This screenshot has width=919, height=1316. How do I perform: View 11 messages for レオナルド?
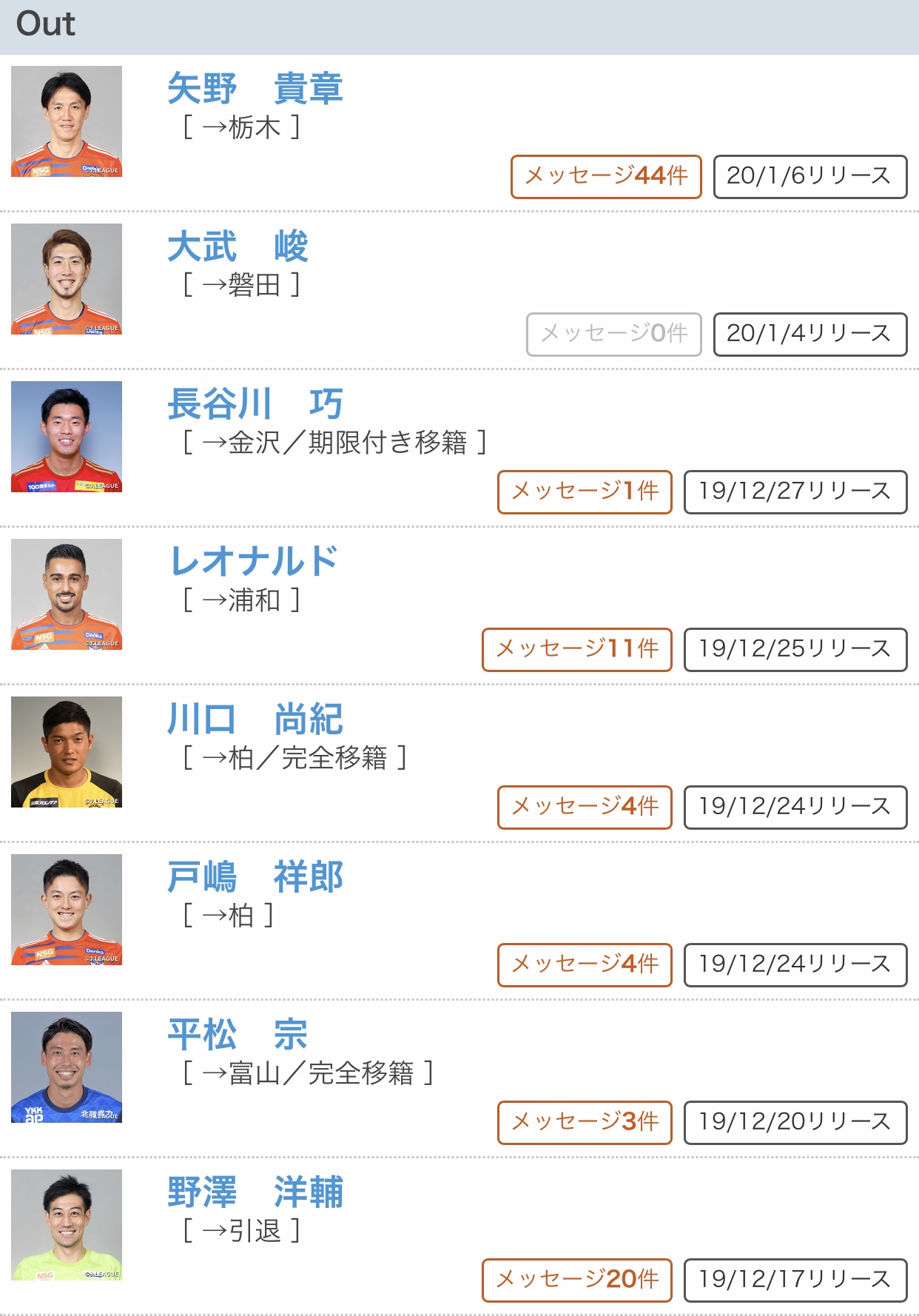coord(577,650)
